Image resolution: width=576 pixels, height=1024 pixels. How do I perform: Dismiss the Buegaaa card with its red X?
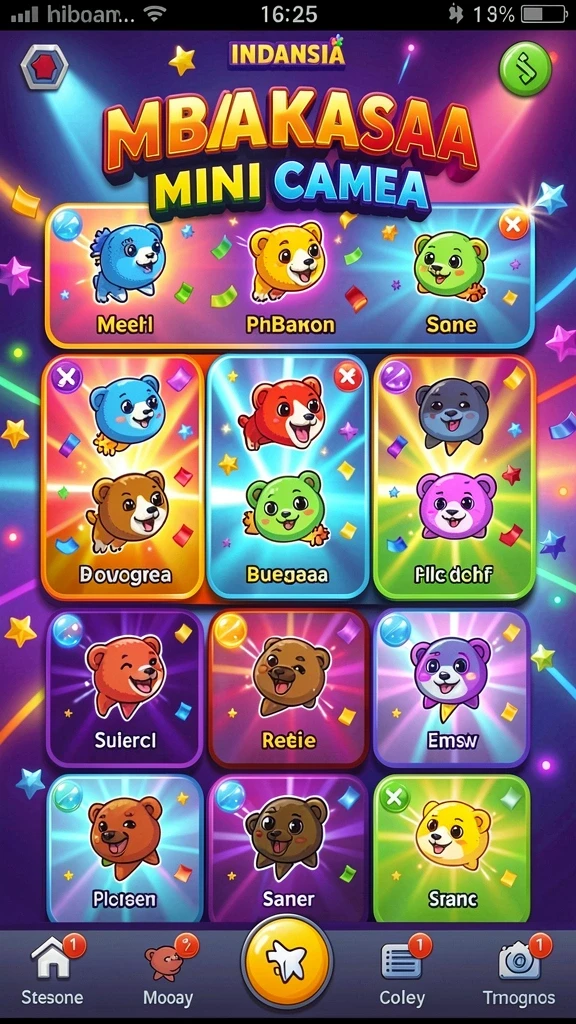[x=348, y=376]
